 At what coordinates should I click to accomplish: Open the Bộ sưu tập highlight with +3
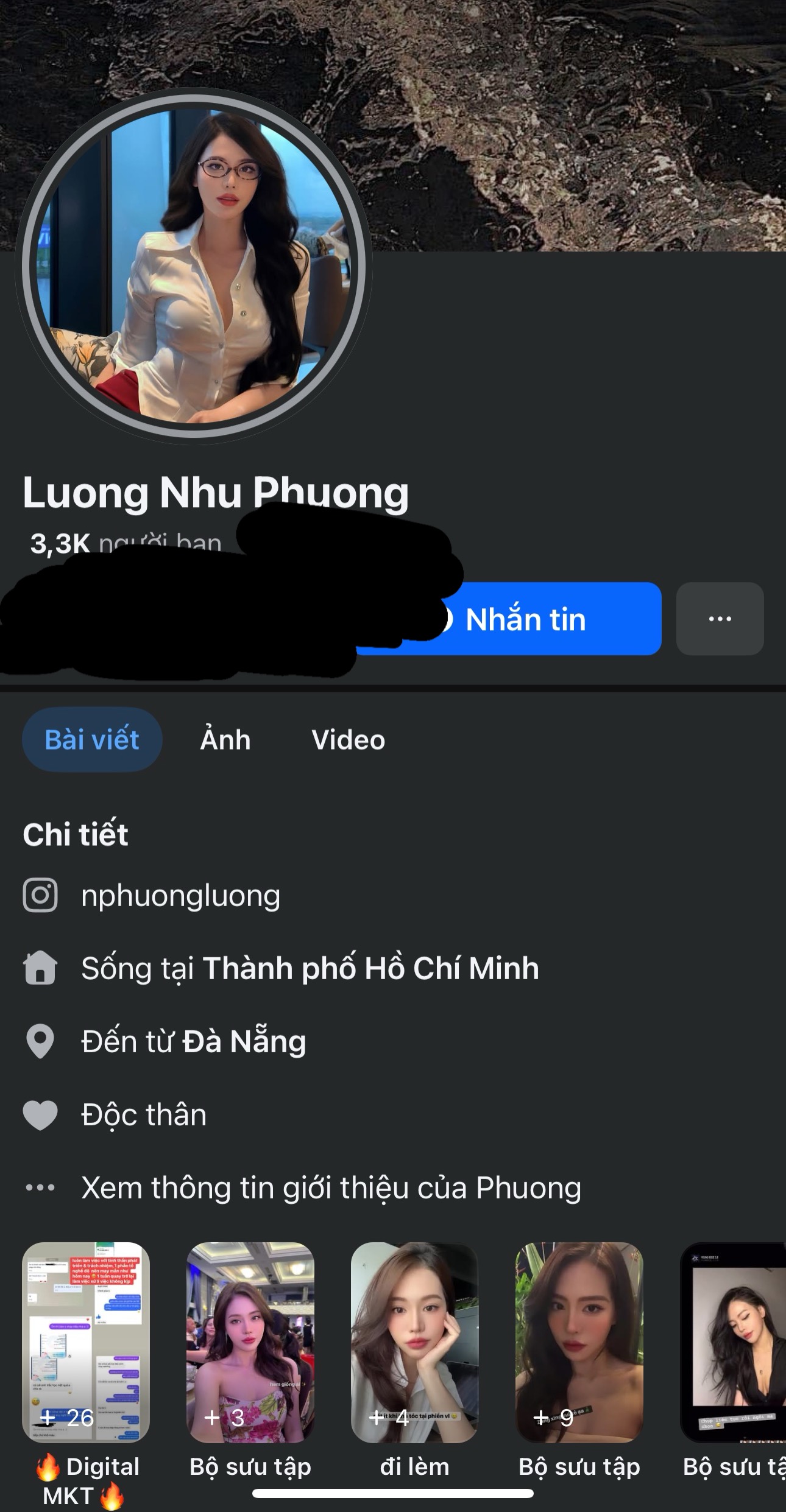click(x=250, y=1342)
